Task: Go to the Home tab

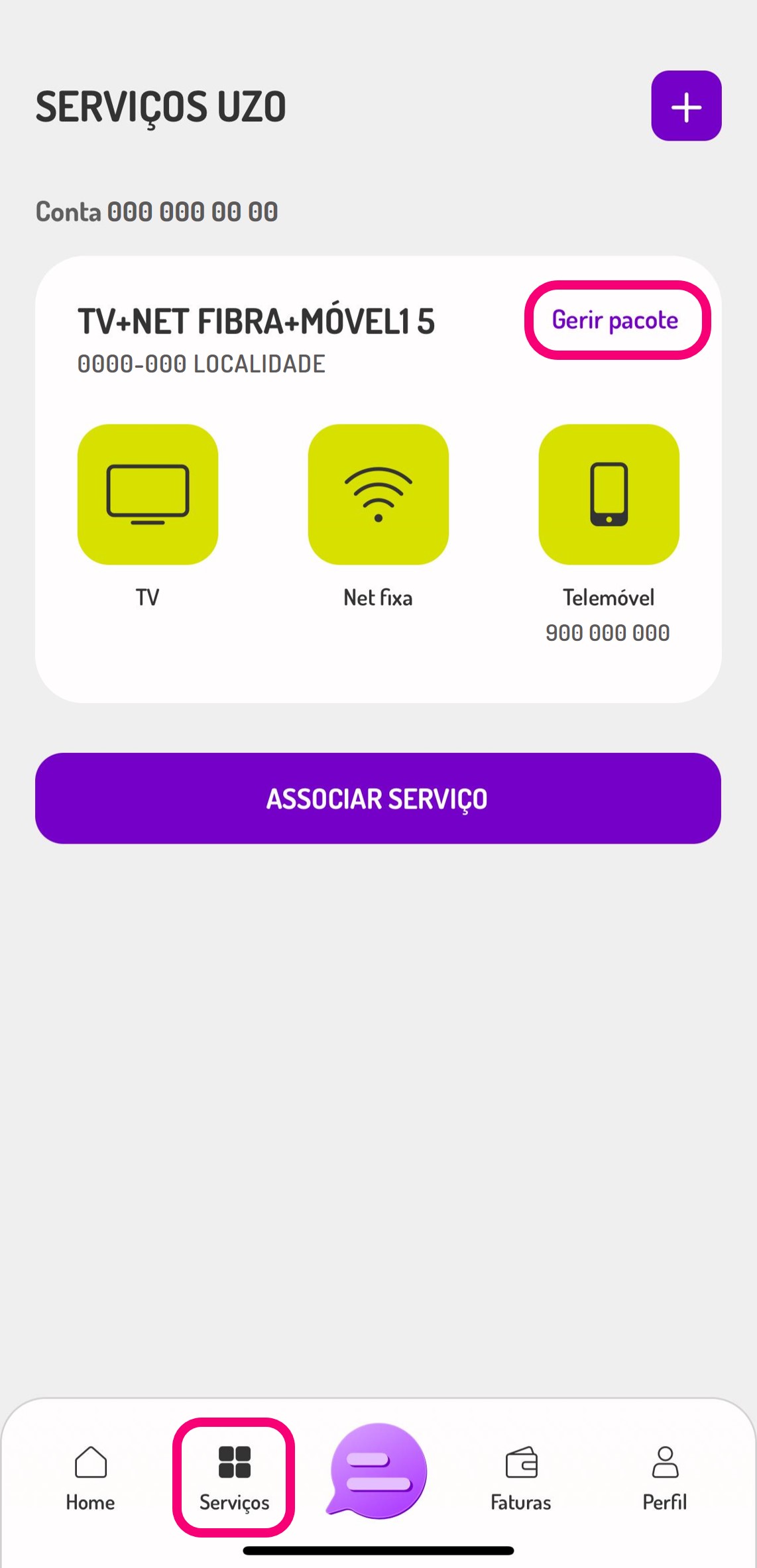Action: [90, 1479]
